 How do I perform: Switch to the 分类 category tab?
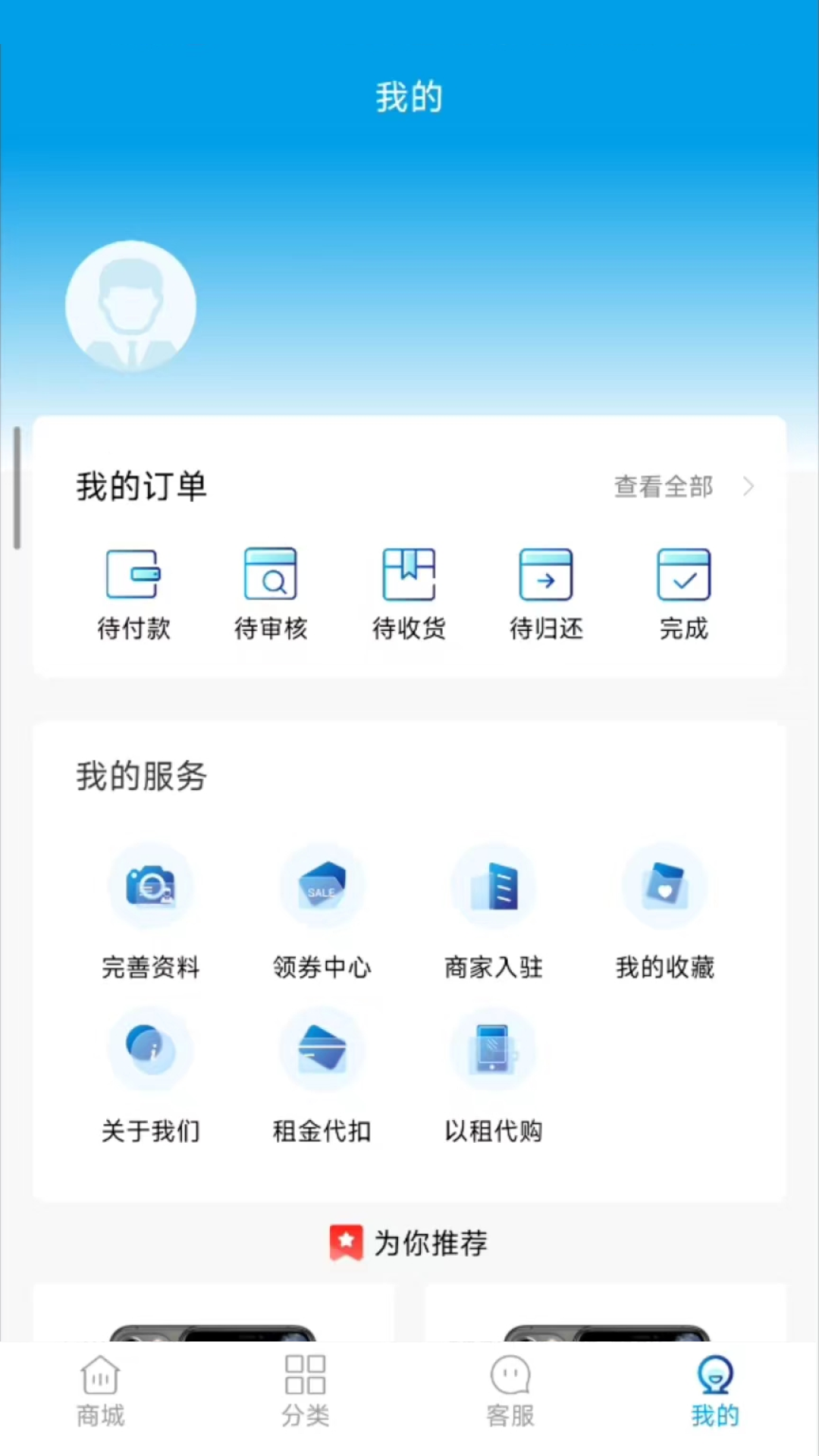(305, 1392)
